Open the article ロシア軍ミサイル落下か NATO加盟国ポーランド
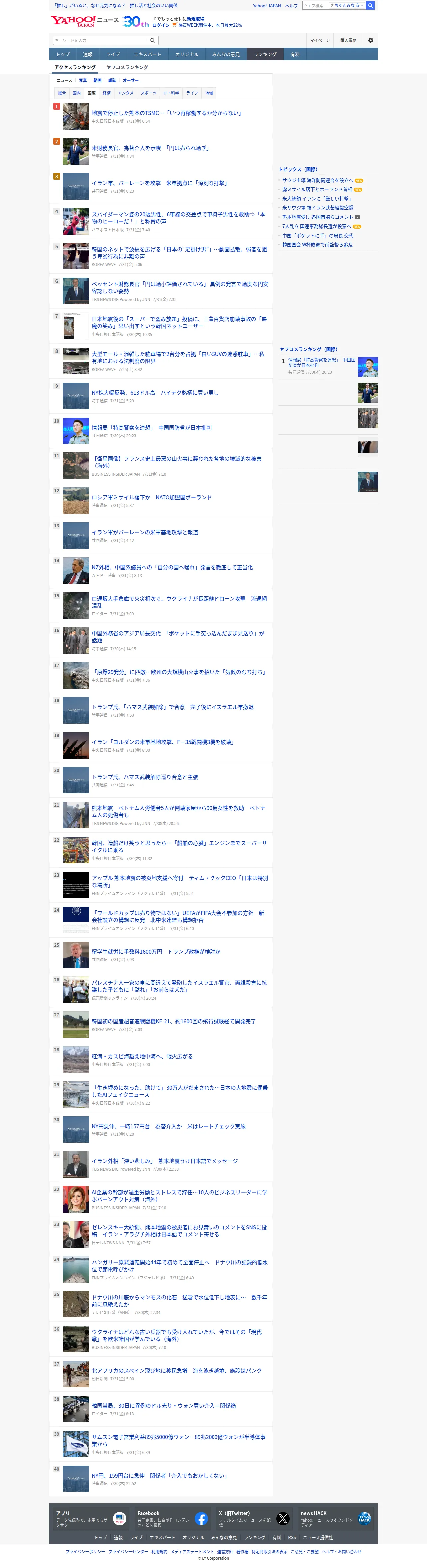Image resolution: width=427 pixels, height=1568 pixels. click(x=152, y=497)
